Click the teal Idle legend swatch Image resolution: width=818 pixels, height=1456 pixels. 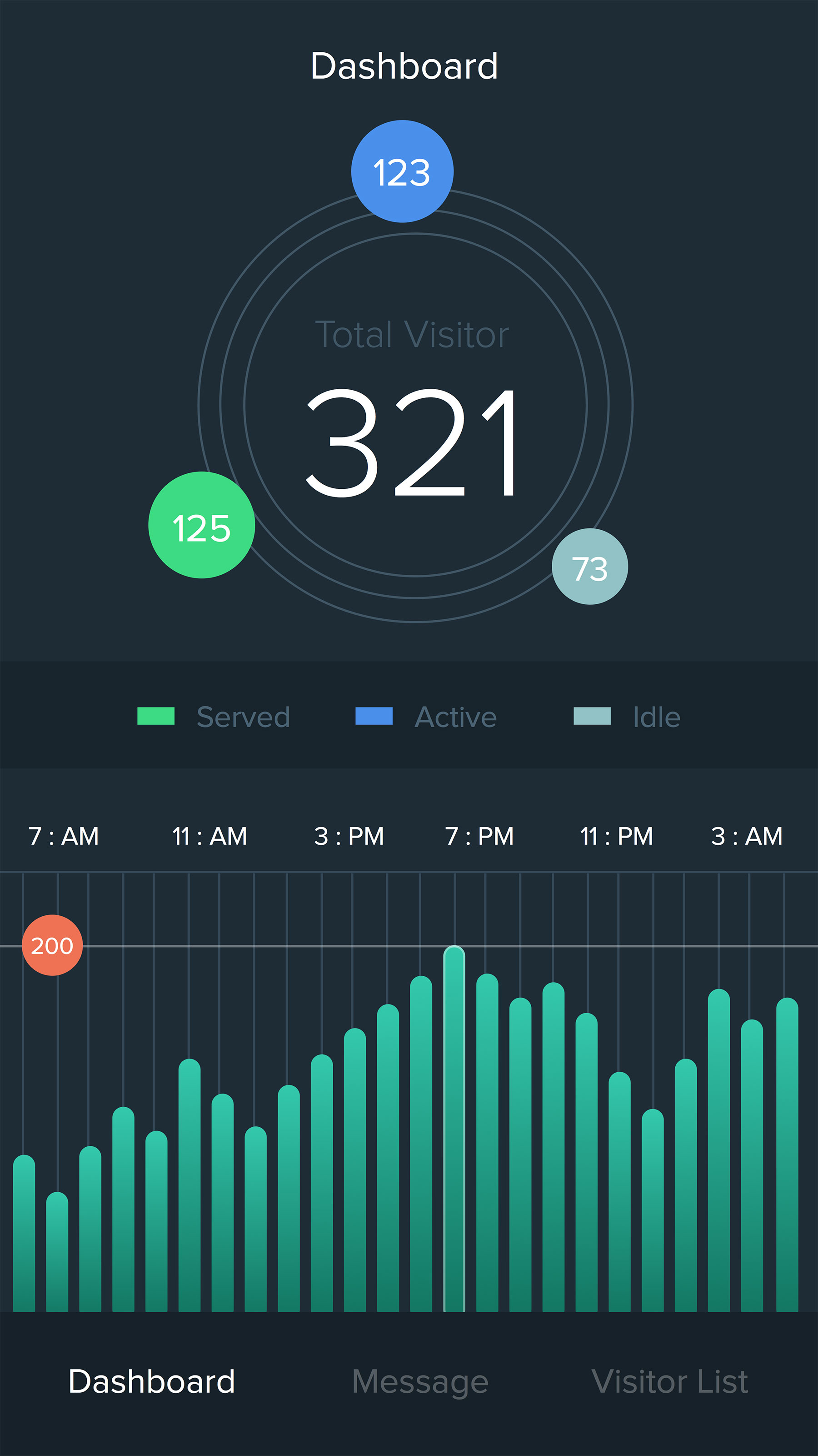[593, 716]
